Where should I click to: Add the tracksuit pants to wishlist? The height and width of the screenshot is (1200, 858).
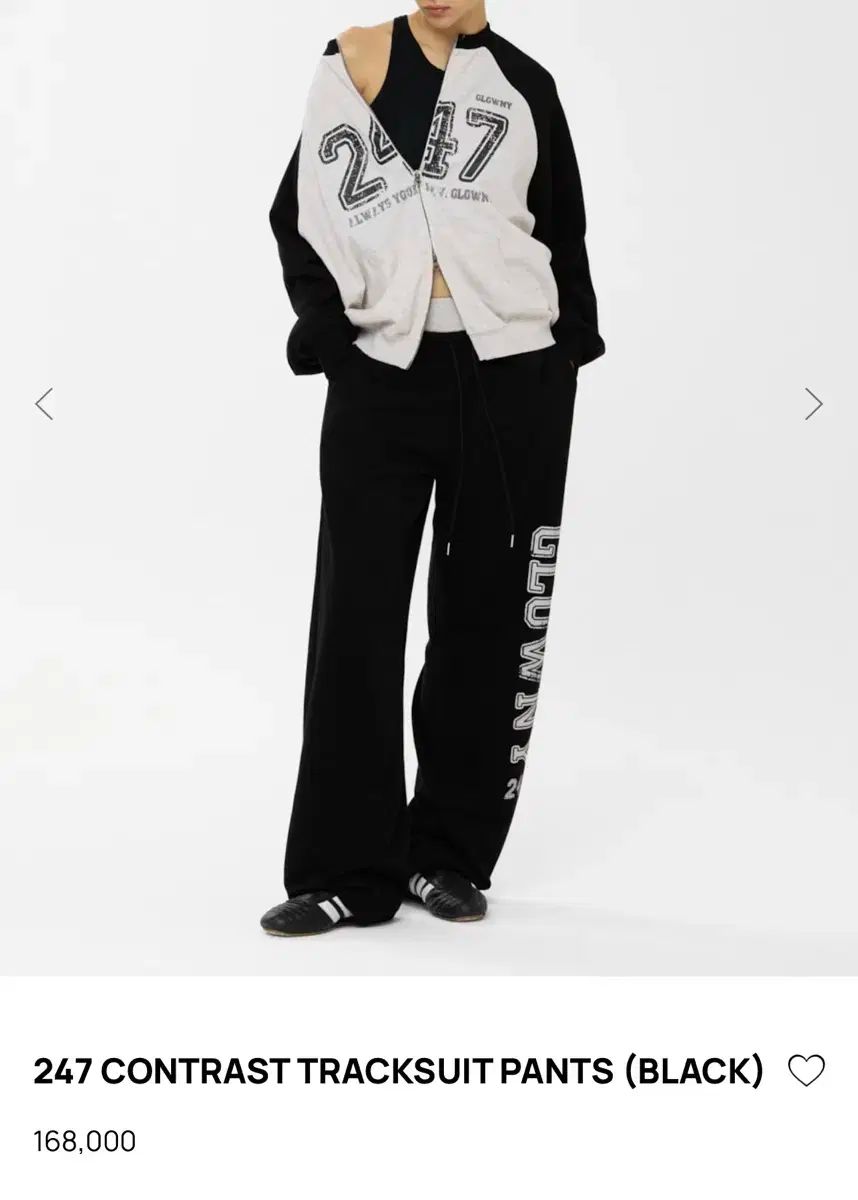(x=806, y=1071)
